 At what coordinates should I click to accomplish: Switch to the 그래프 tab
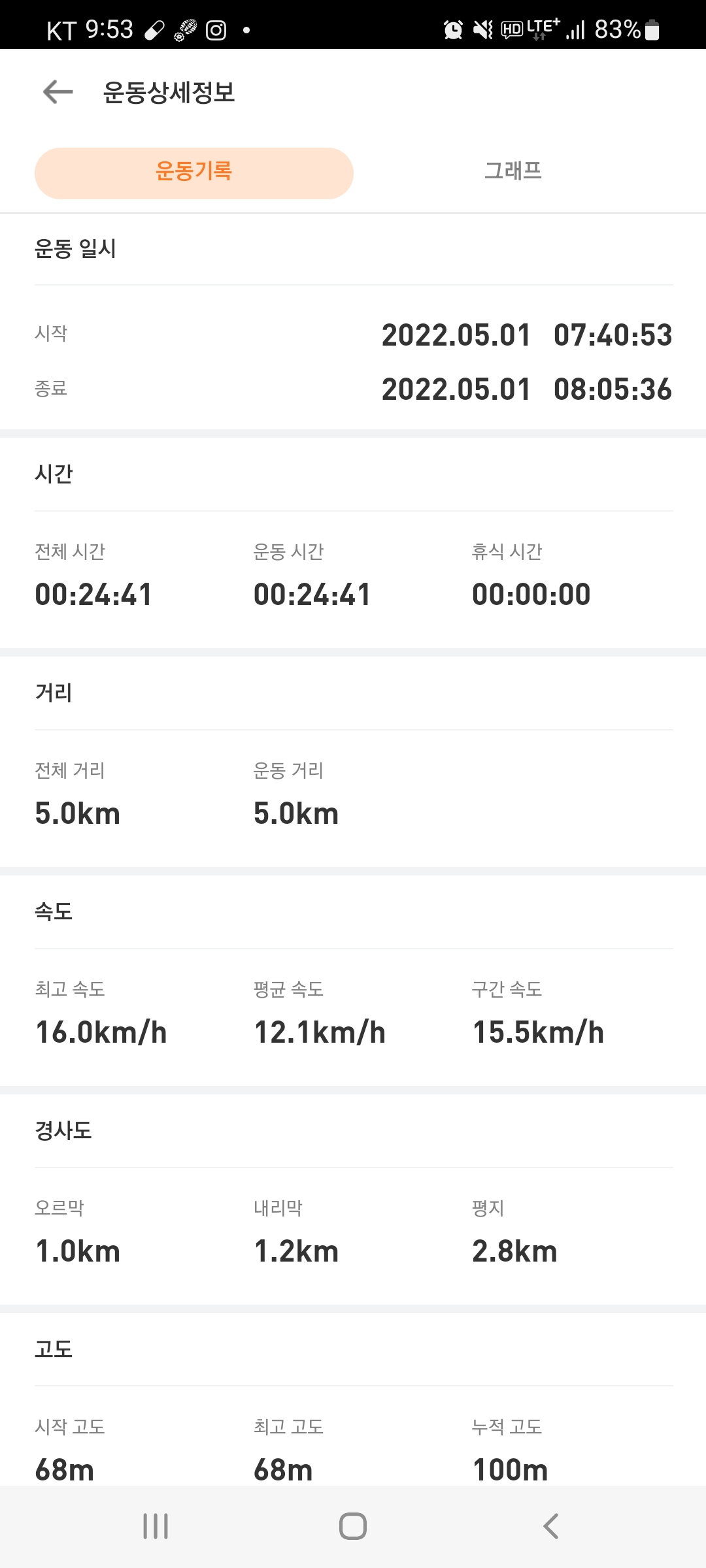pyautogui.click(x=513, y=171)
